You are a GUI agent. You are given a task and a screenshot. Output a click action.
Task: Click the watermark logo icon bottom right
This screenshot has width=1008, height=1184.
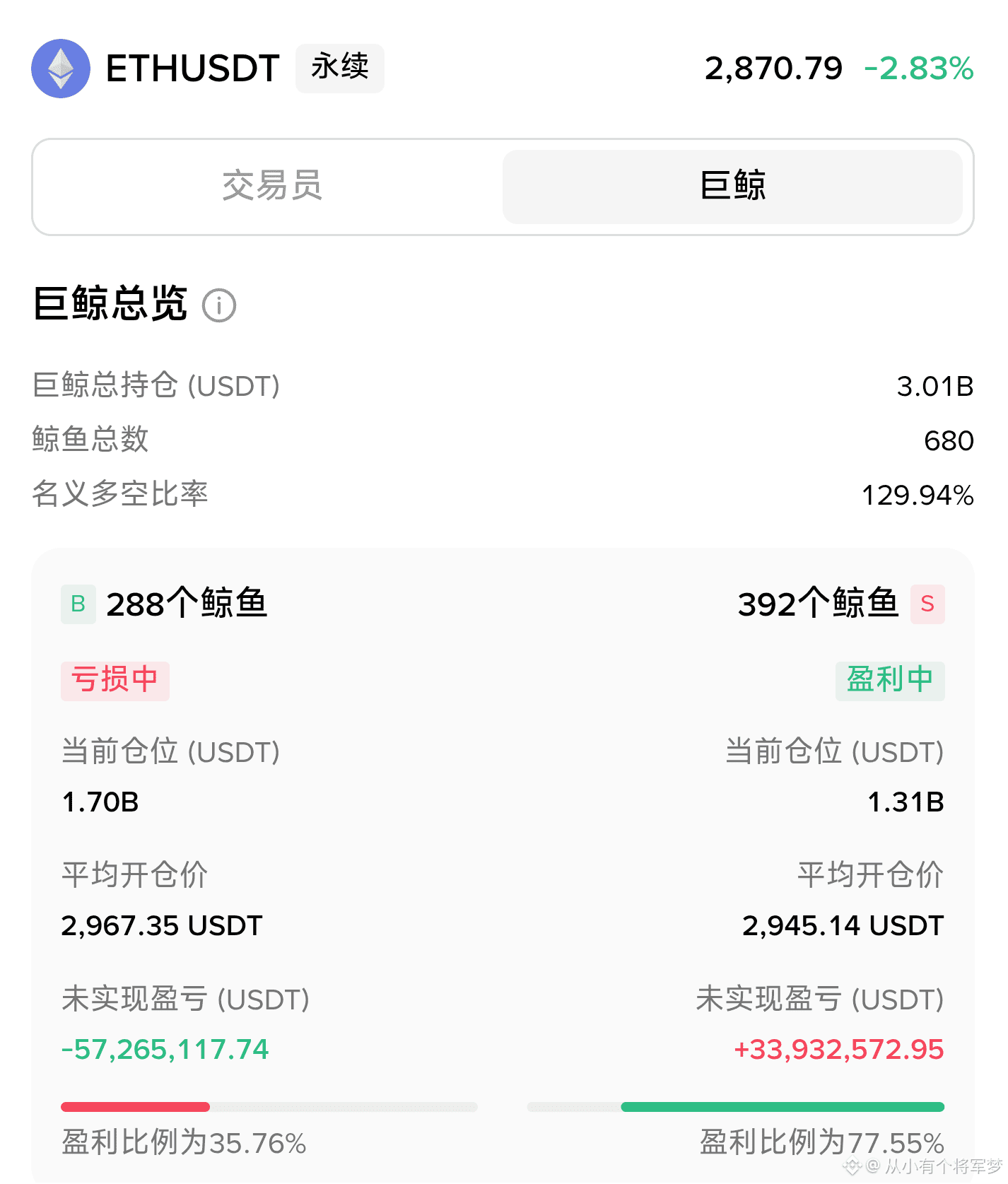(x=852, y=1166)
